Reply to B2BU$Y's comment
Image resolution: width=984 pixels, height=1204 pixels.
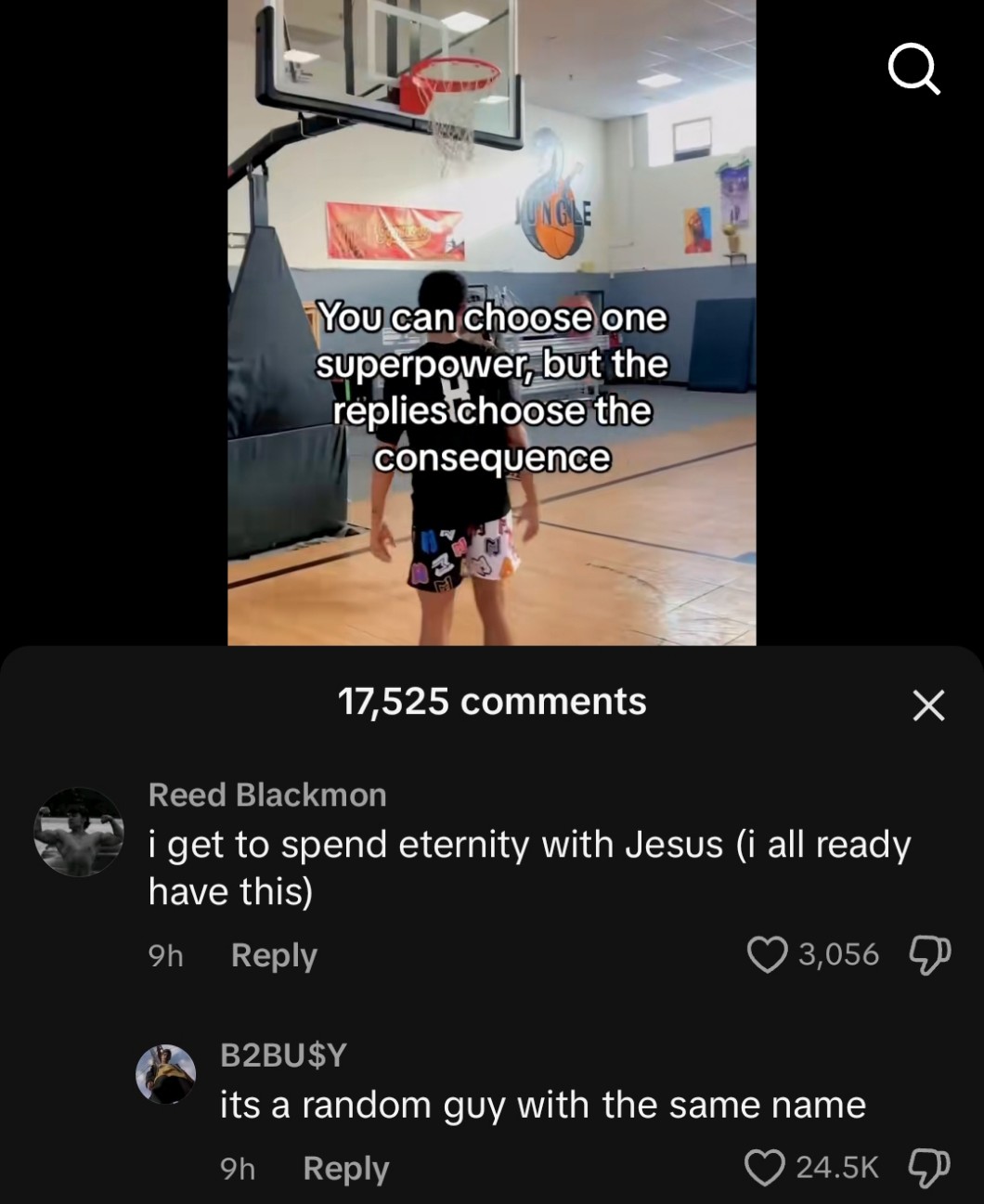click(345, 1168)
